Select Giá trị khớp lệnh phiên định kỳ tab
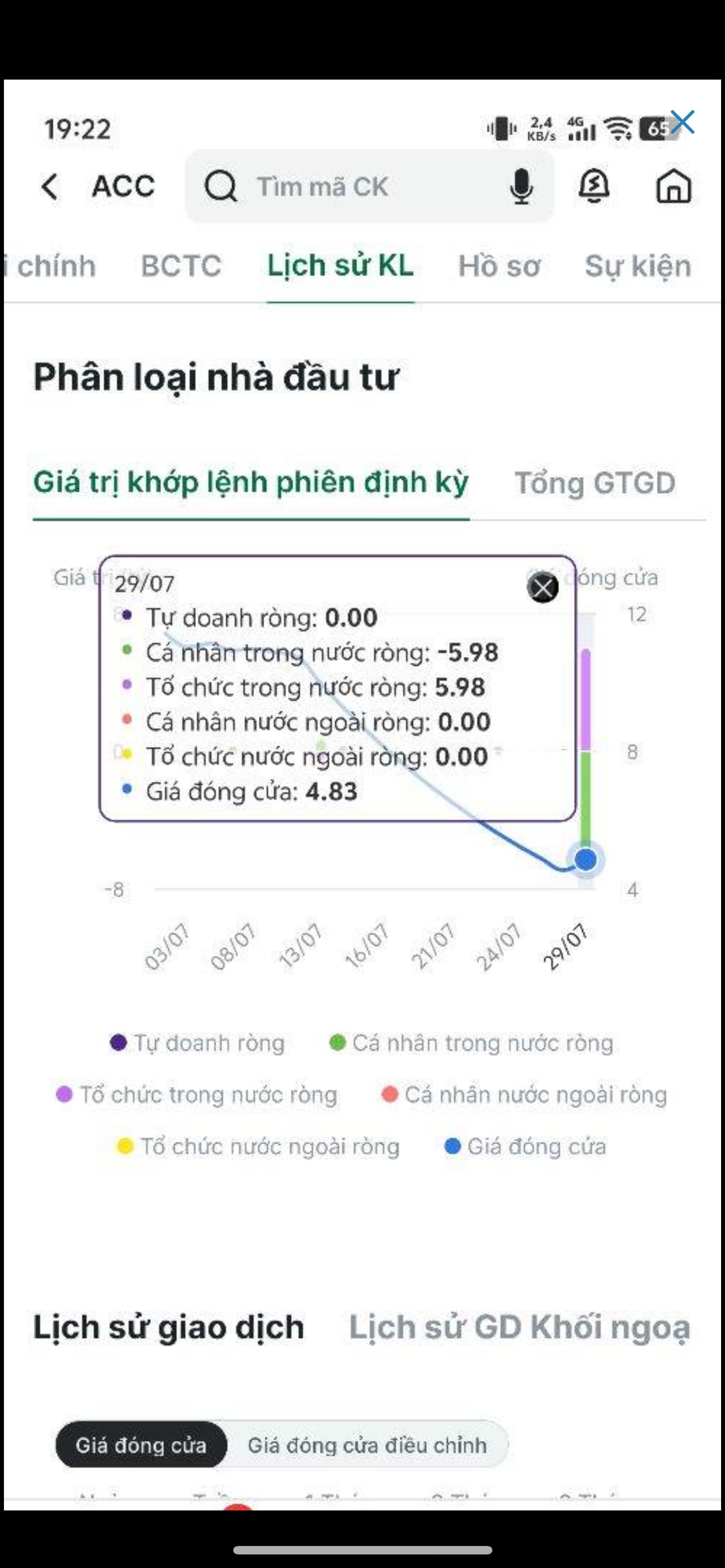The height and width of the screenshot is (1568, 725). (251, 483)
